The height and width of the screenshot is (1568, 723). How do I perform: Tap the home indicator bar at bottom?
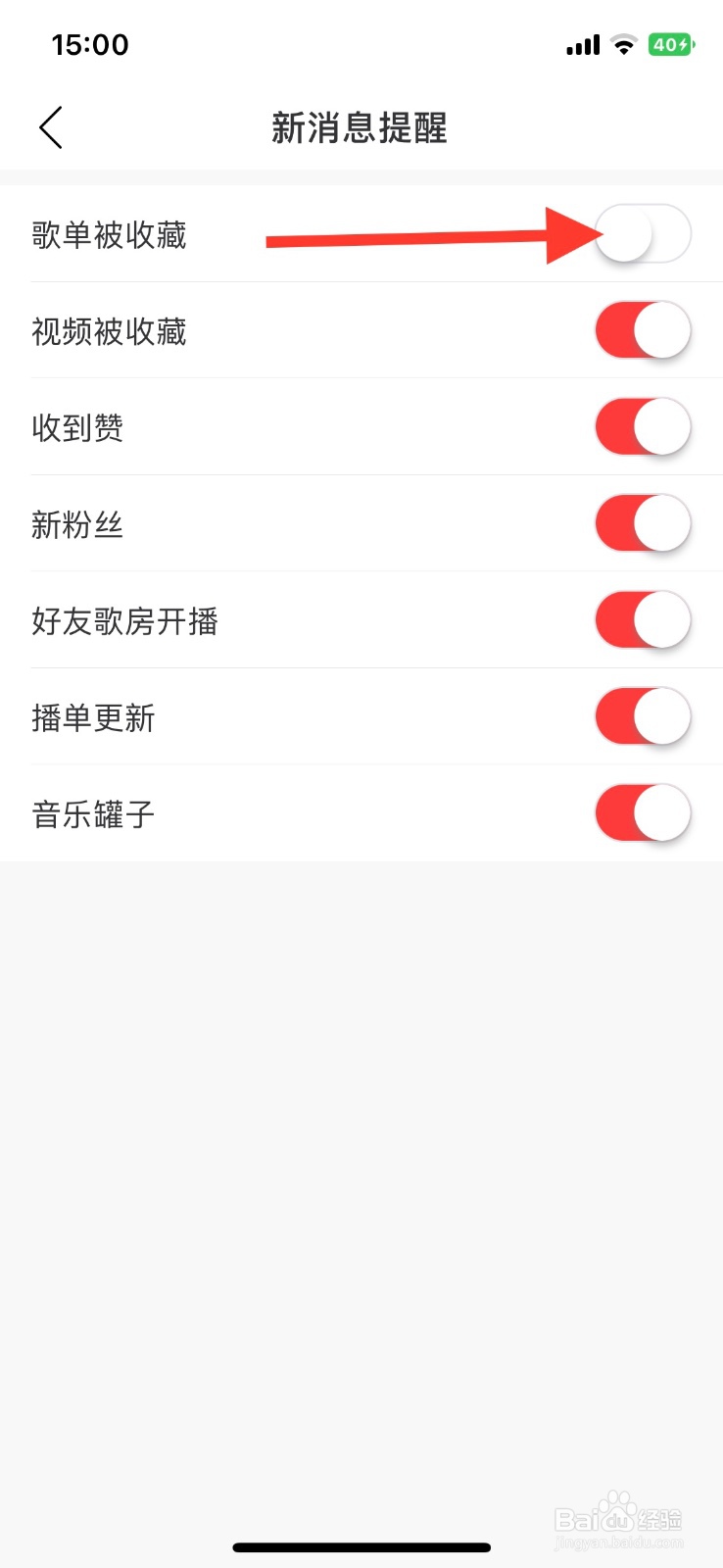[x=361, y=1546]
